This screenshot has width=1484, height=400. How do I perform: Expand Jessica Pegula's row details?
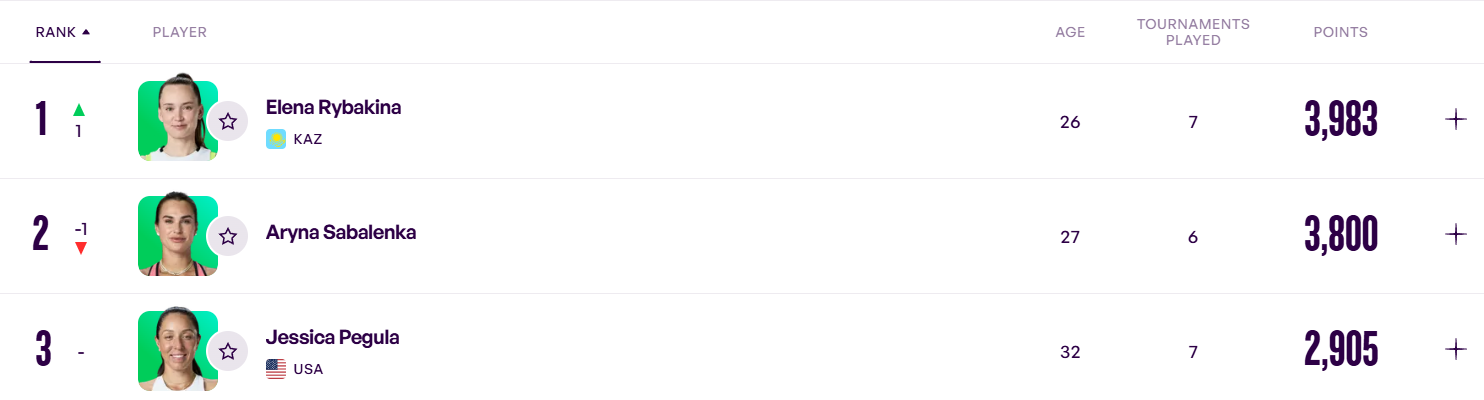[1456, 350]
